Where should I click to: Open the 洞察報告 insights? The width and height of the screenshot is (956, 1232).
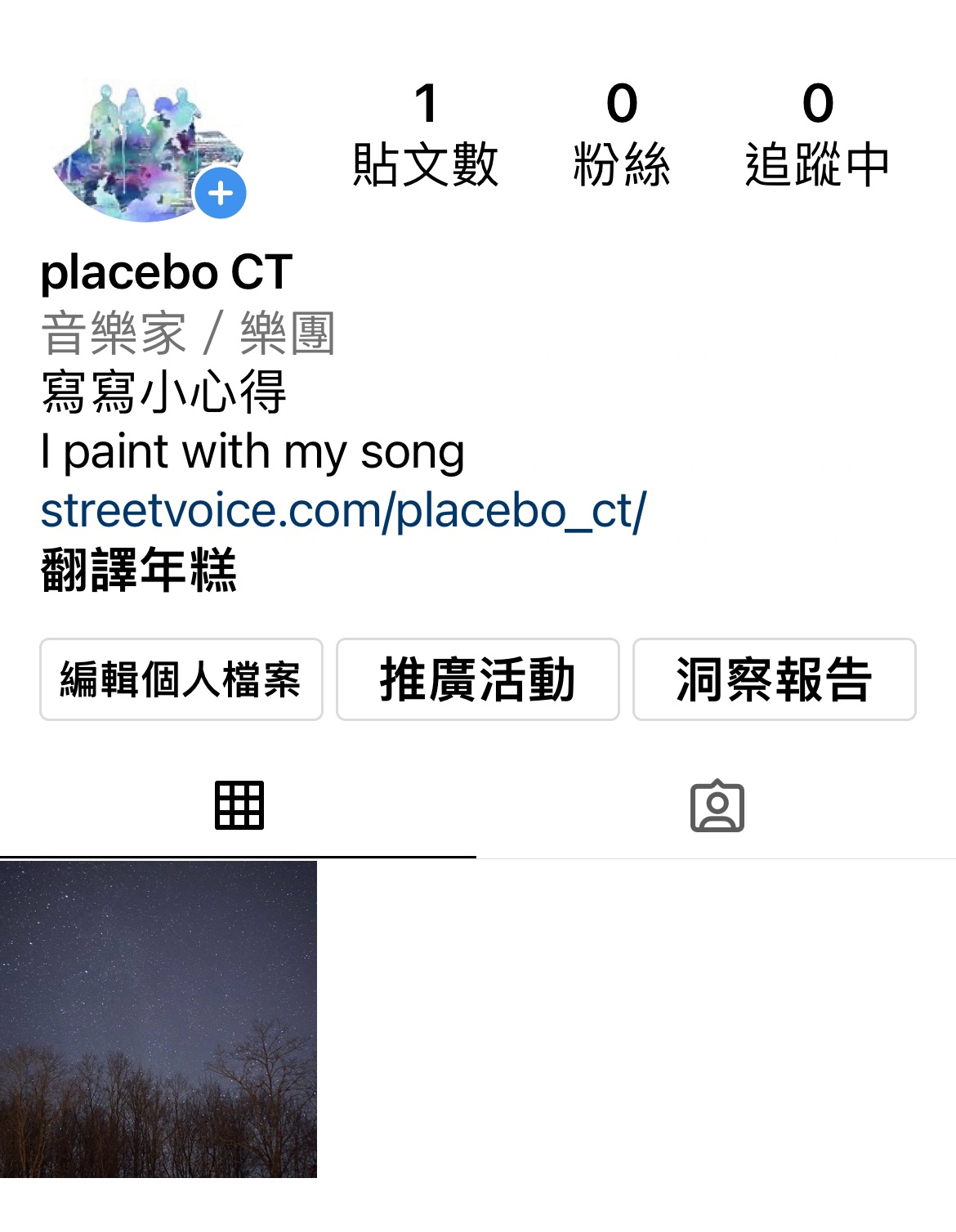tap(775, 679)
